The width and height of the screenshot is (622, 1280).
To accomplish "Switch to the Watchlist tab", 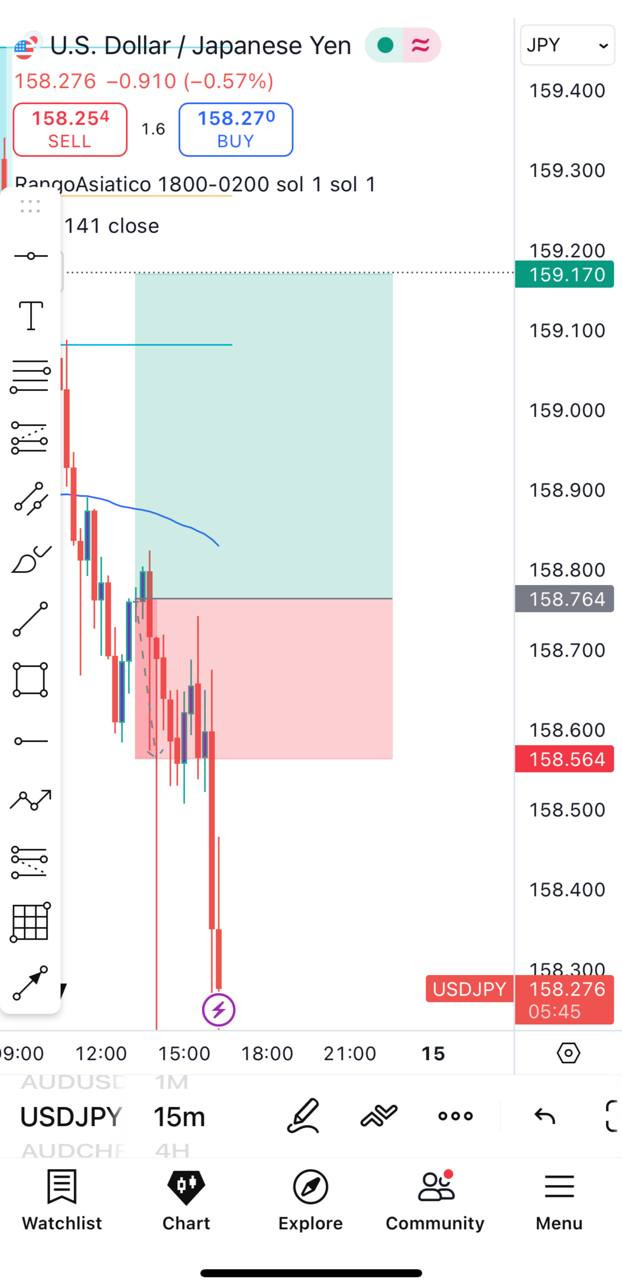I will tap(62, 1201).
